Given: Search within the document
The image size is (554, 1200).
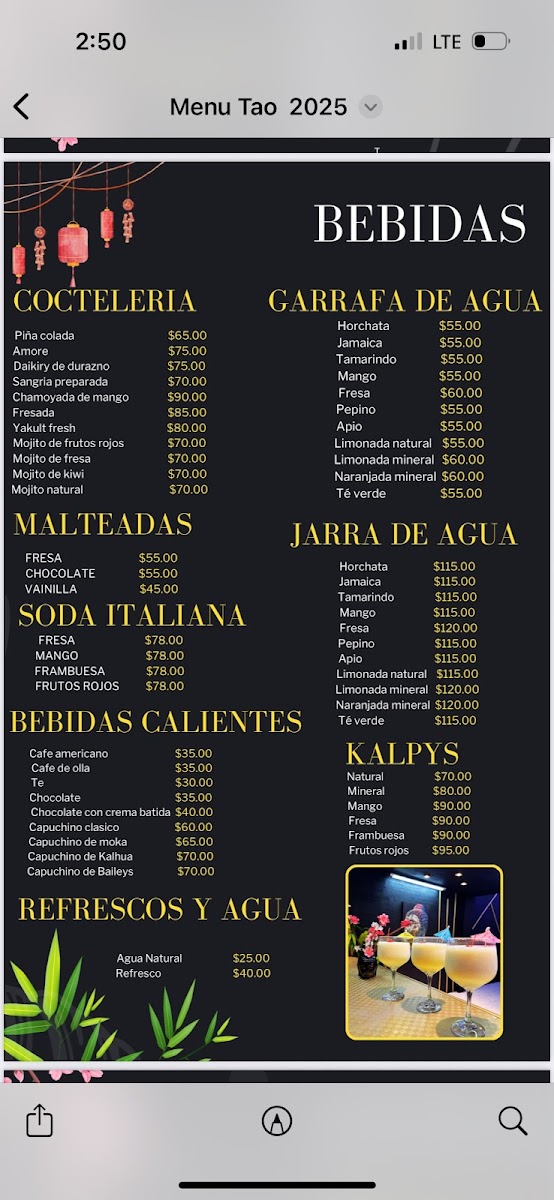Looking at the screenshot, I should click(513, 1121).
